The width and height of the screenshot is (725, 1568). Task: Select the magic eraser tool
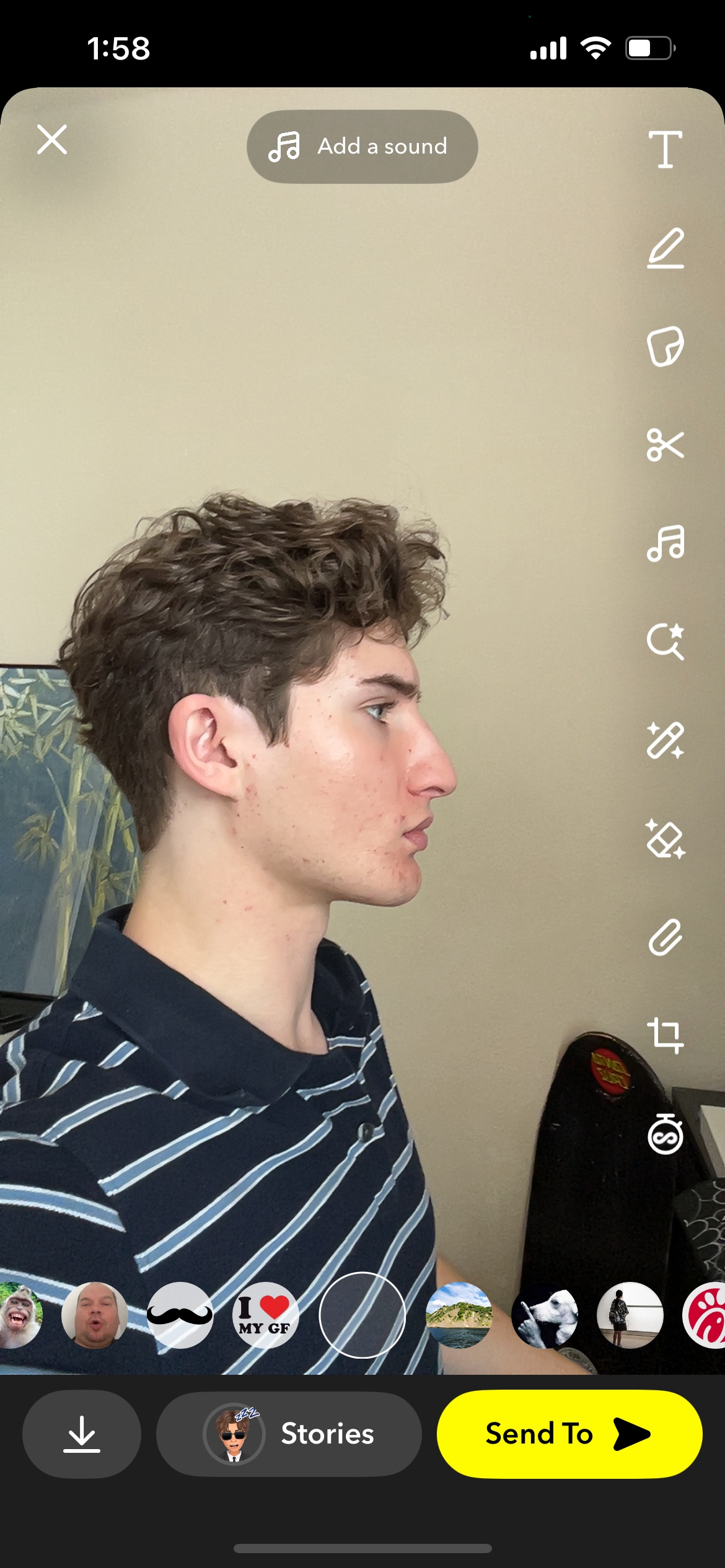665,839
